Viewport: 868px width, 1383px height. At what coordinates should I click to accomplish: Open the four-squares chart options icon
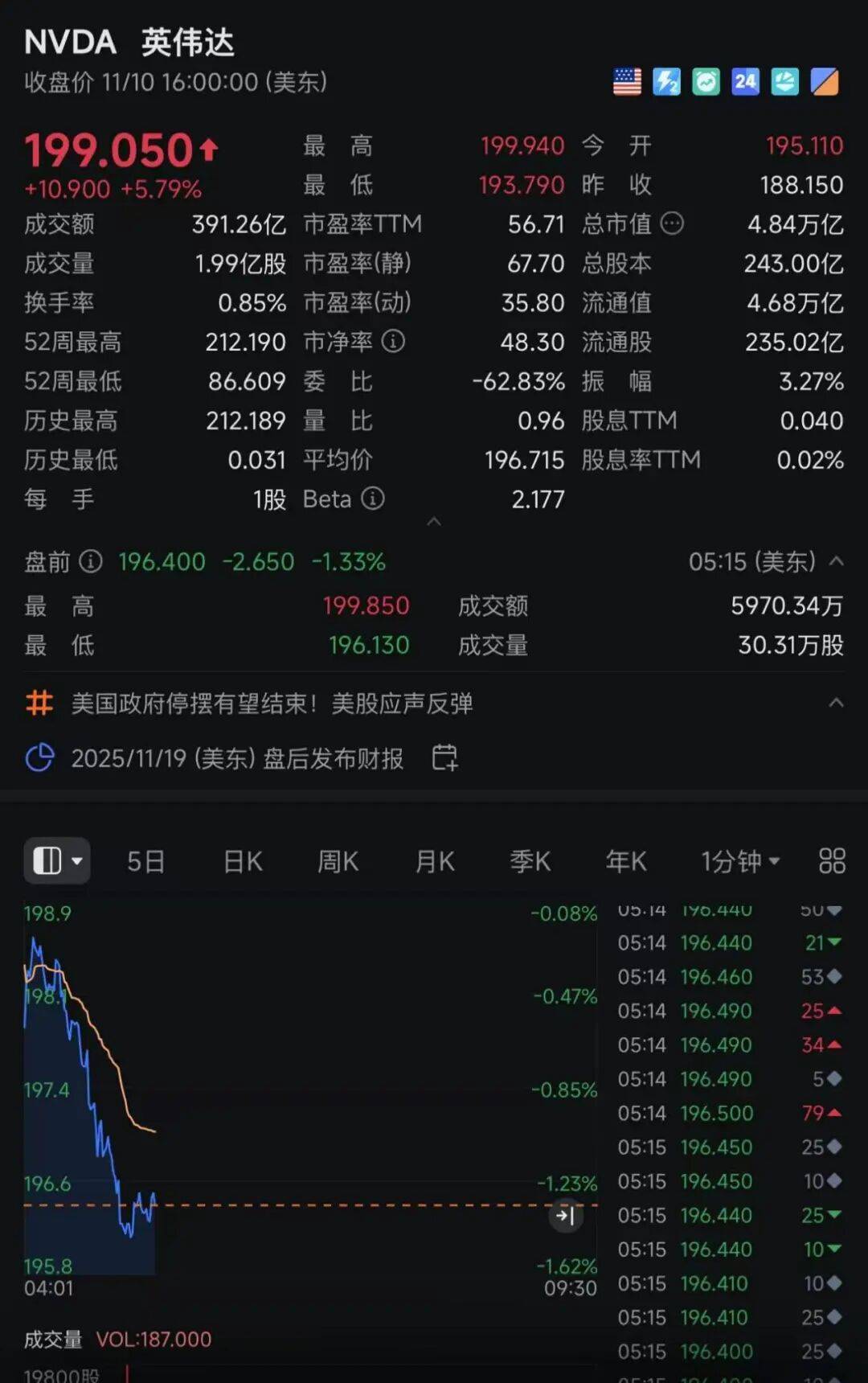pyautogui.click(x=832, y=861)
